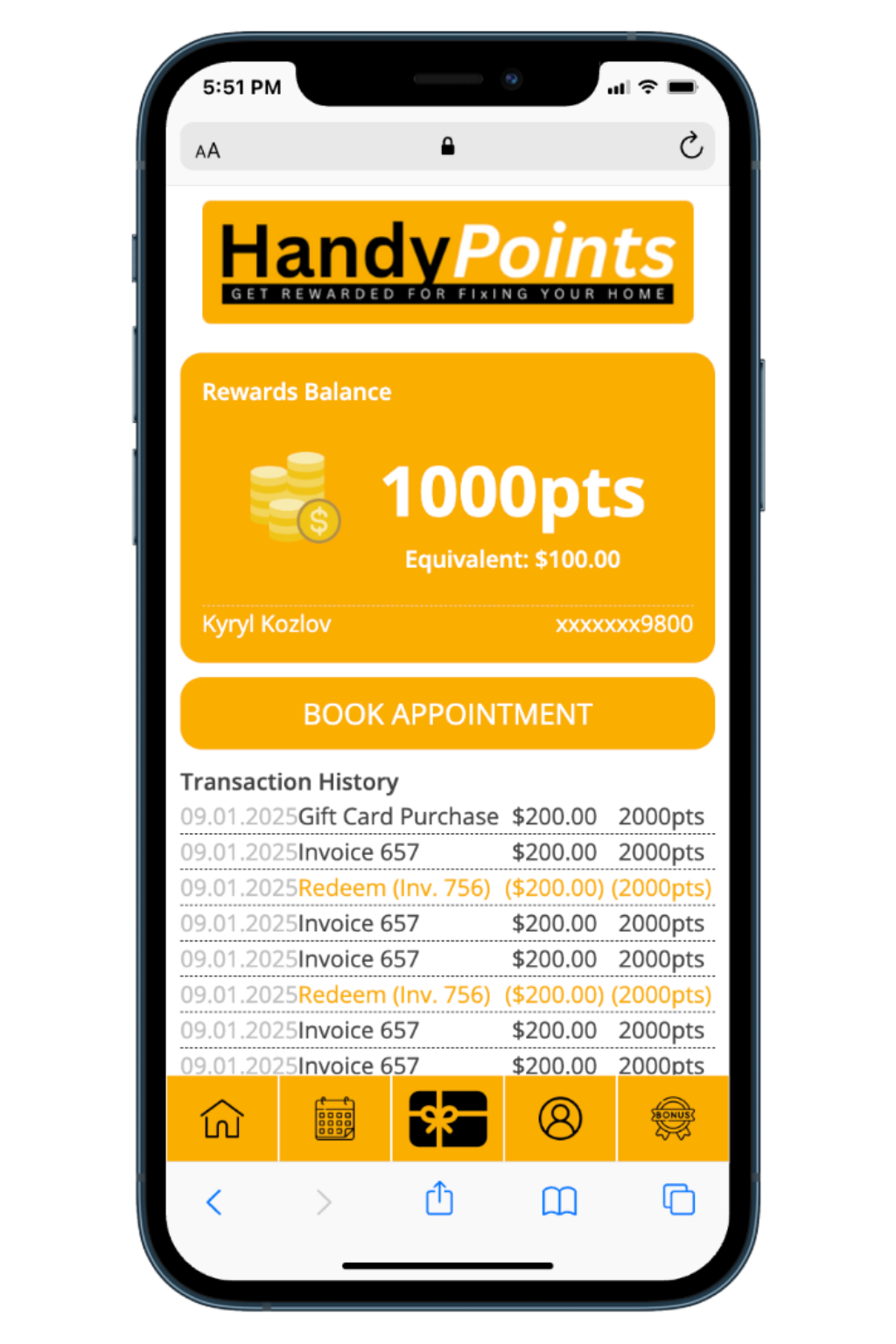Open the calendar tab

coord(334,1118)
